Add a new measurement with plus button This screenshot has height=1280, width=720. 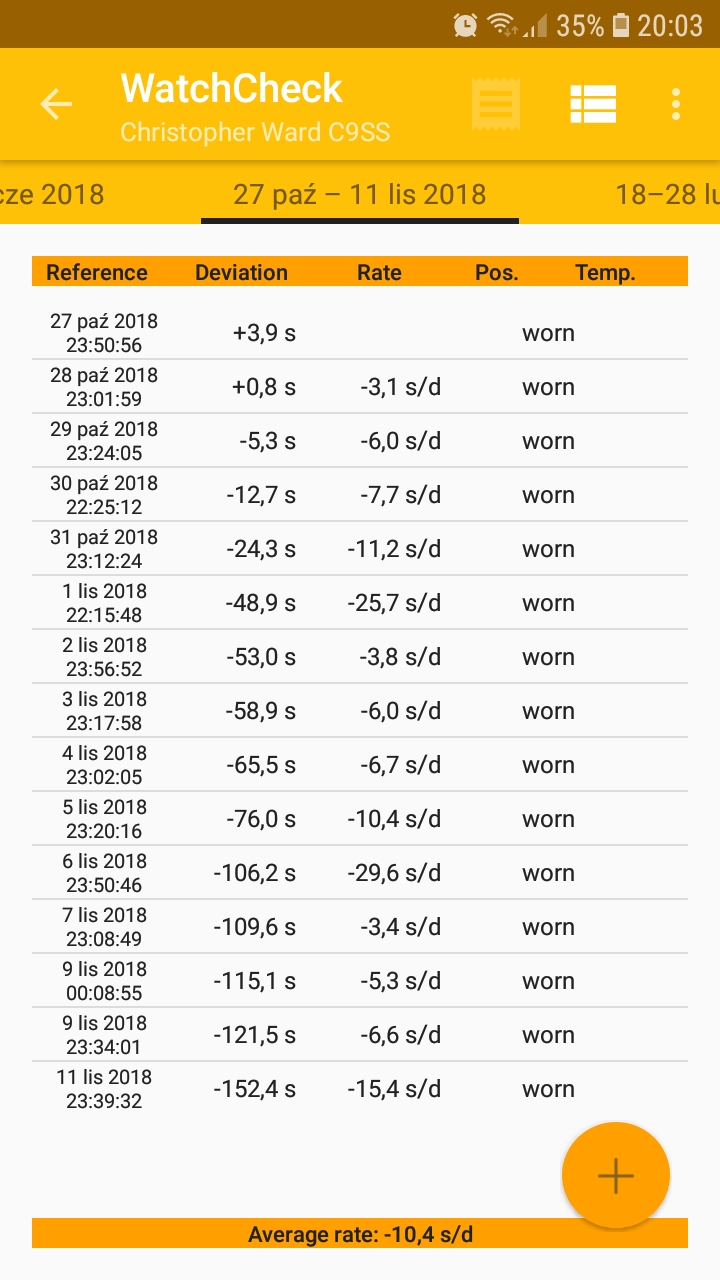coord(615,1176)
